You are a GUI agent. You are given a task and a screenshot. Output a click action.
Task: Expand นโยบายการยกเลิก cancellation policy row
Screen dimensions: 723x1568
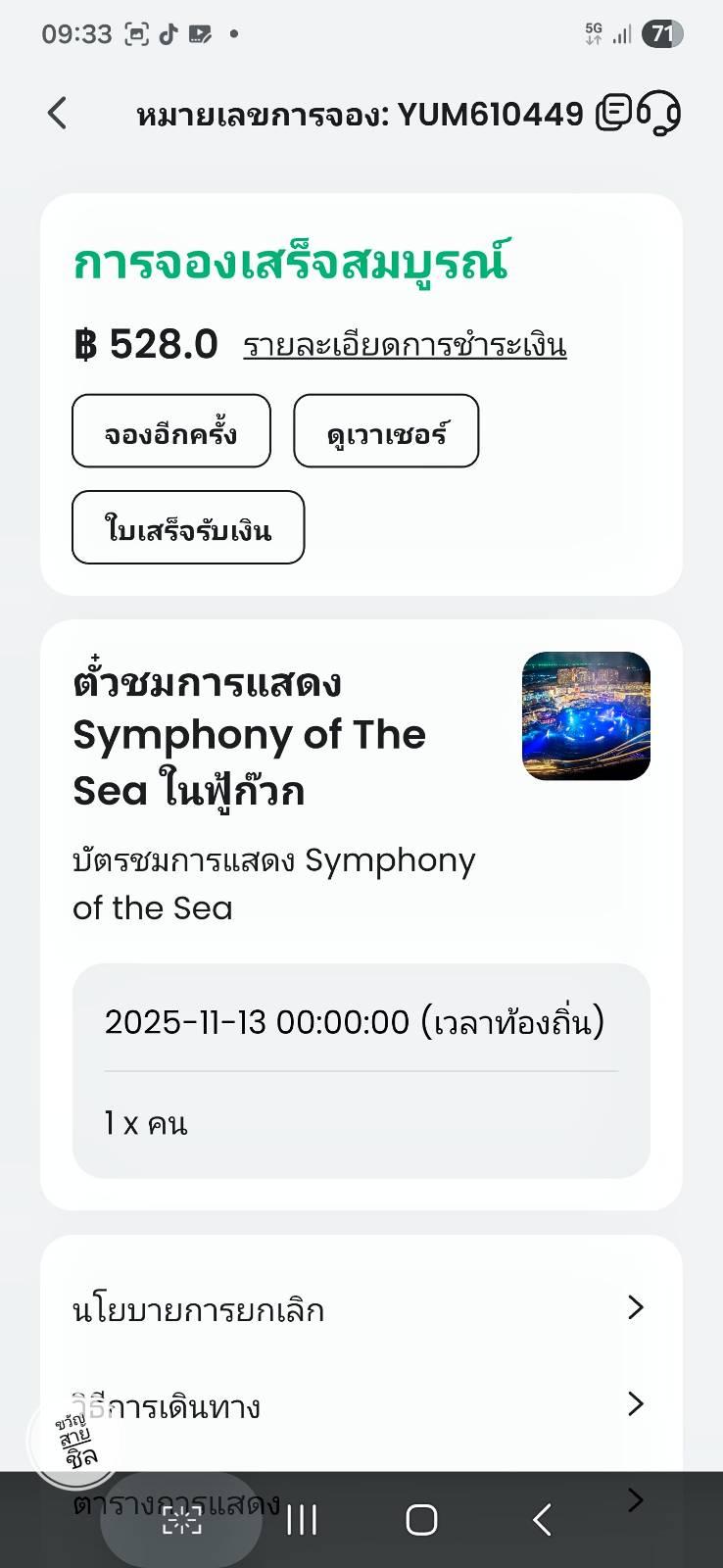359,1308
